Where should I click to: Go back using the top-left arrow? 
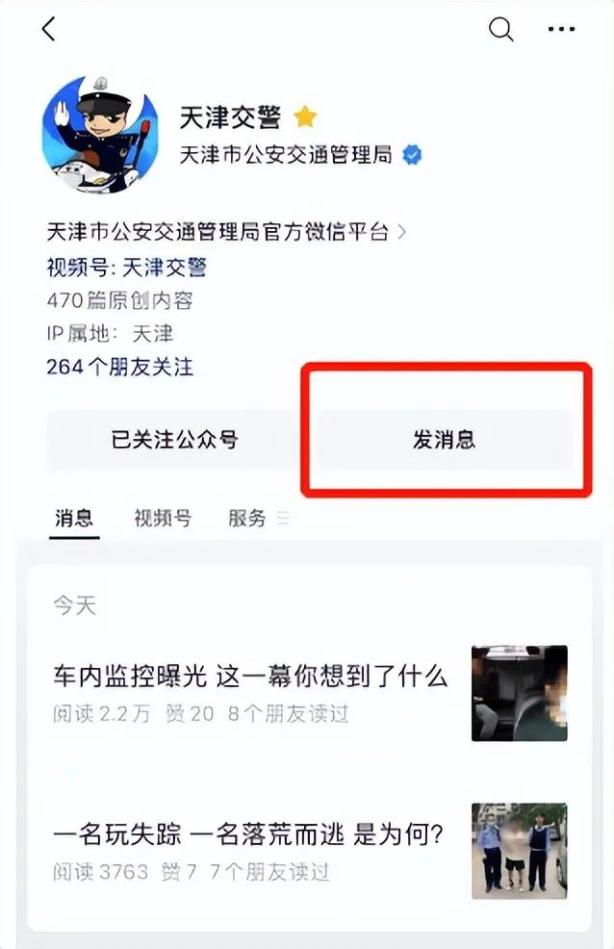pos(48,28)
